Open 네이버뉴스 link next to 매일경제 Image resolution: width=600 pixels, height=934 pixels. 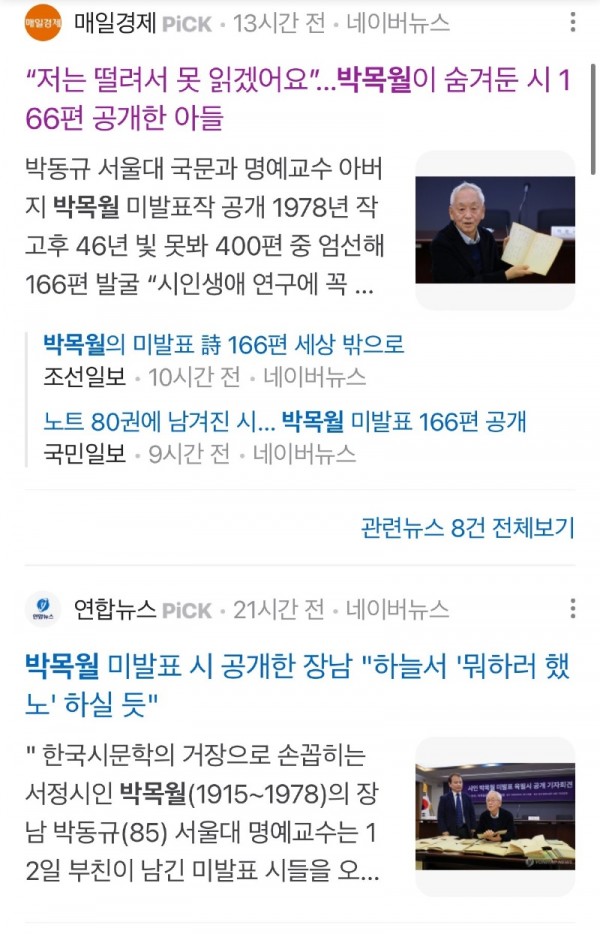click(x=398, y=23)
